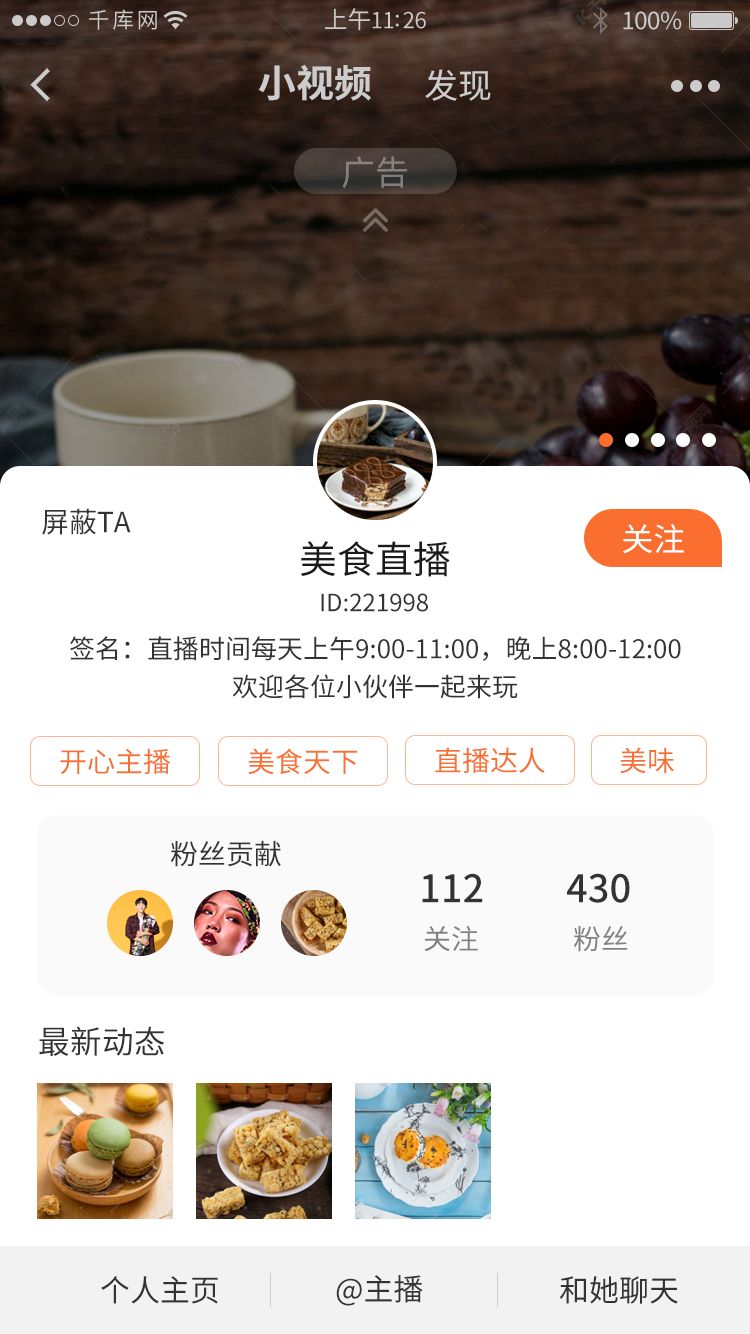View the 430 粉丝 fans list
The height and width of the screenshot is (1334, 750).
tap(599, 908)
